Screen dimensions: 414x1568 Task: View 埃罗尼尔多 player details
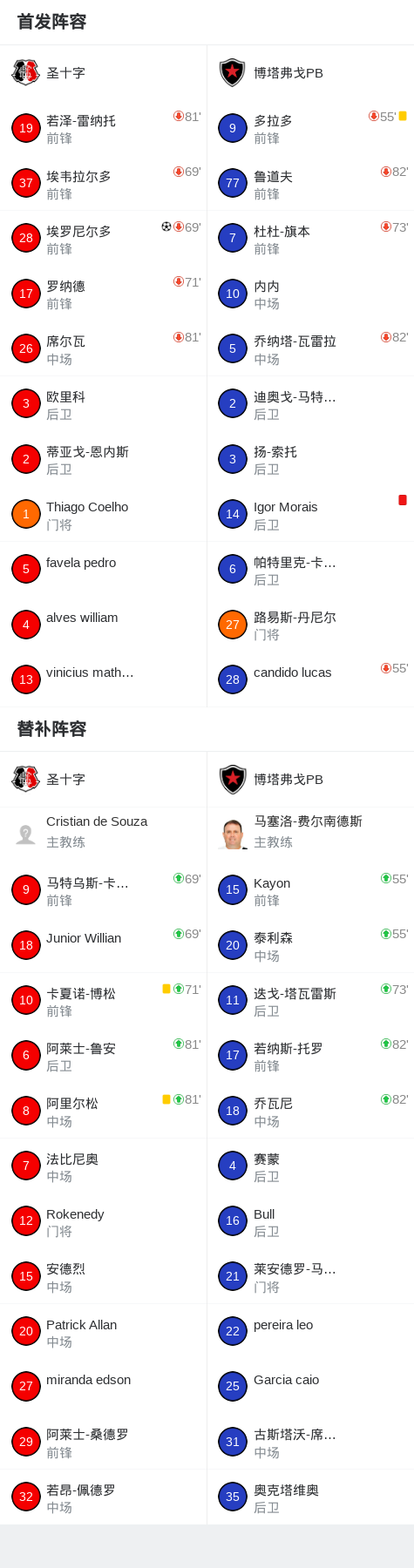(x=103, y=239)
